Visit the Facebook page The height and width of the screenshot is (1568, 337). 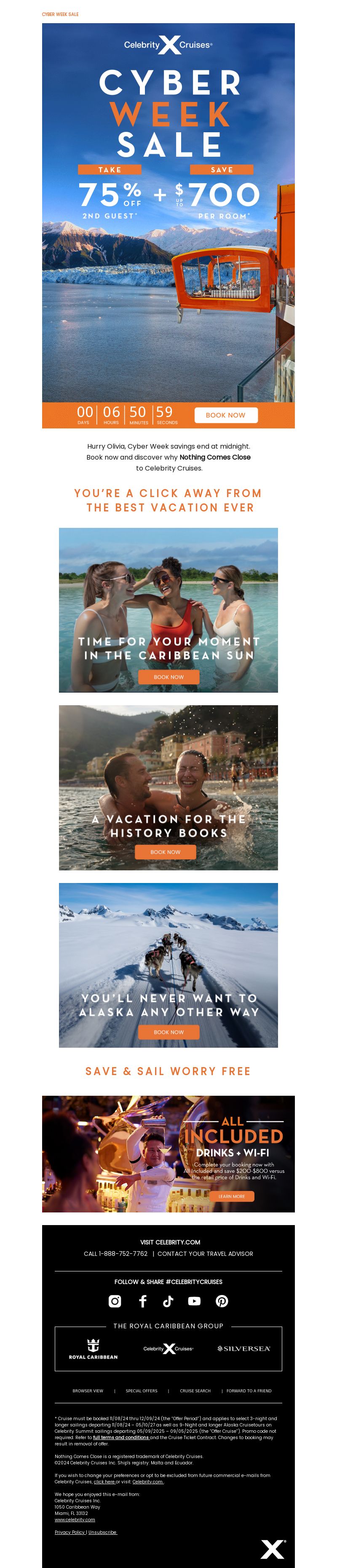click(142, 1301)
